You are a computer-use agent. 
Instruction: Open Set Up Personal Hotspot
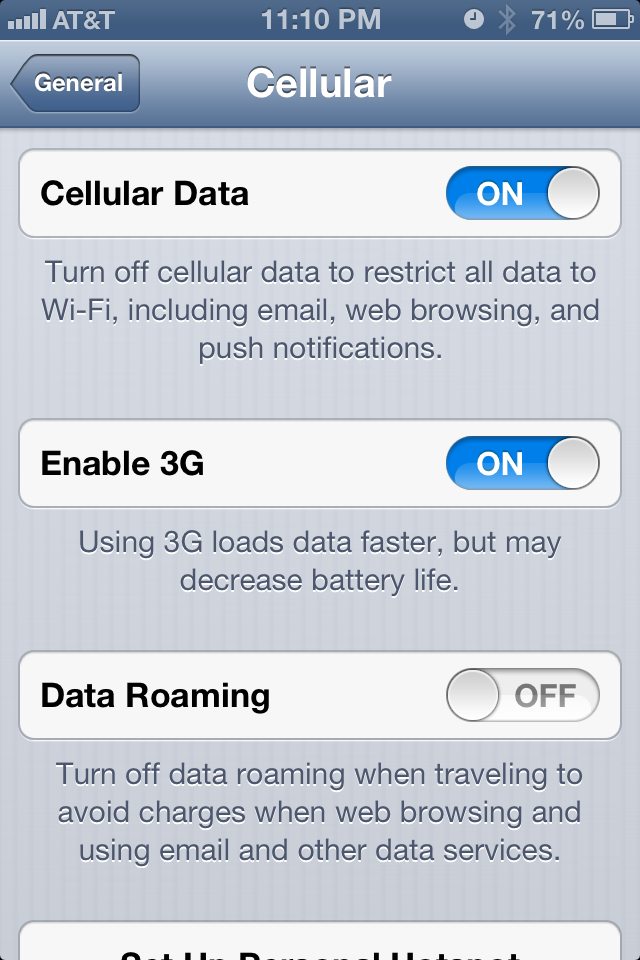[x=320, y=945]
